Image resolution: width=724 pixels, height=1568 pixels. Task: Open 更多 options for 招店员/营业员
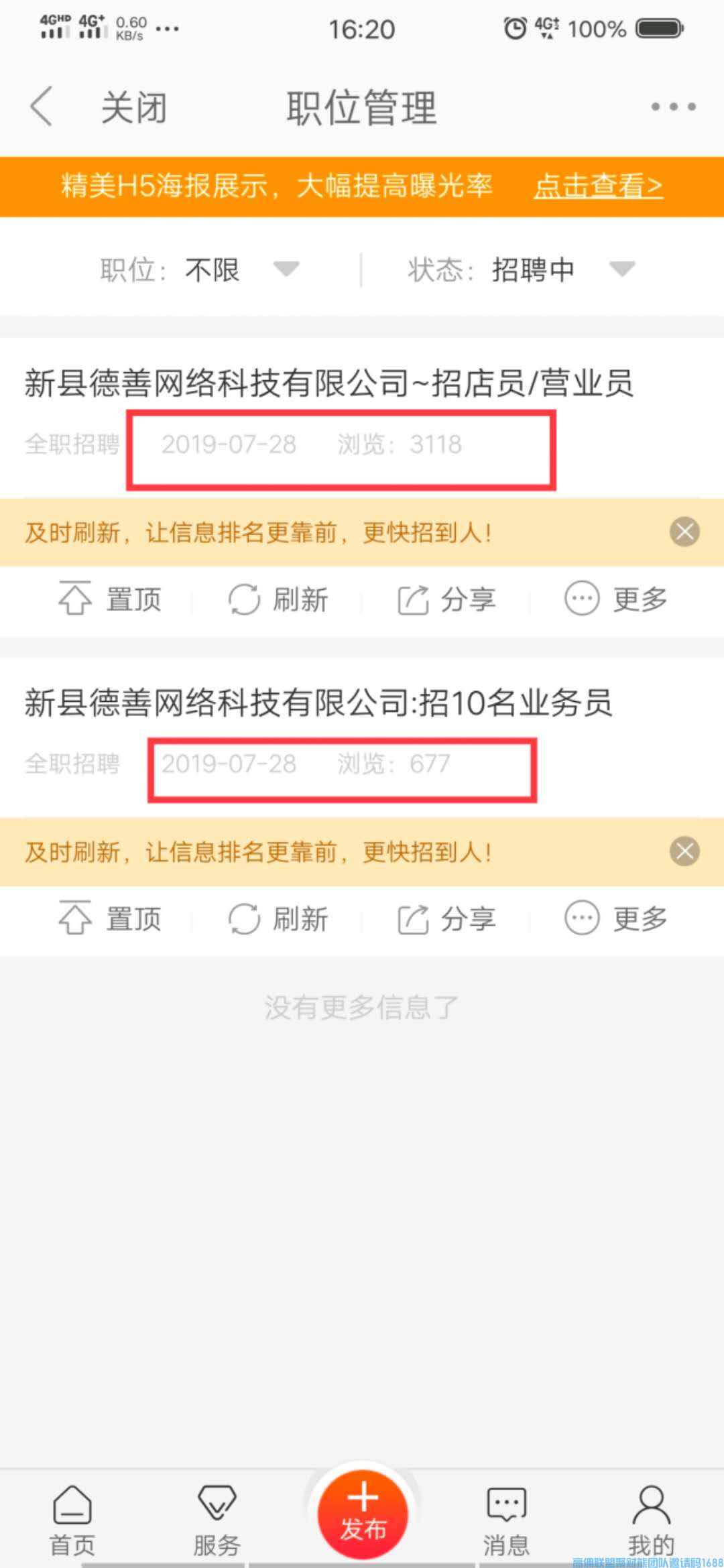coord(616,599)
